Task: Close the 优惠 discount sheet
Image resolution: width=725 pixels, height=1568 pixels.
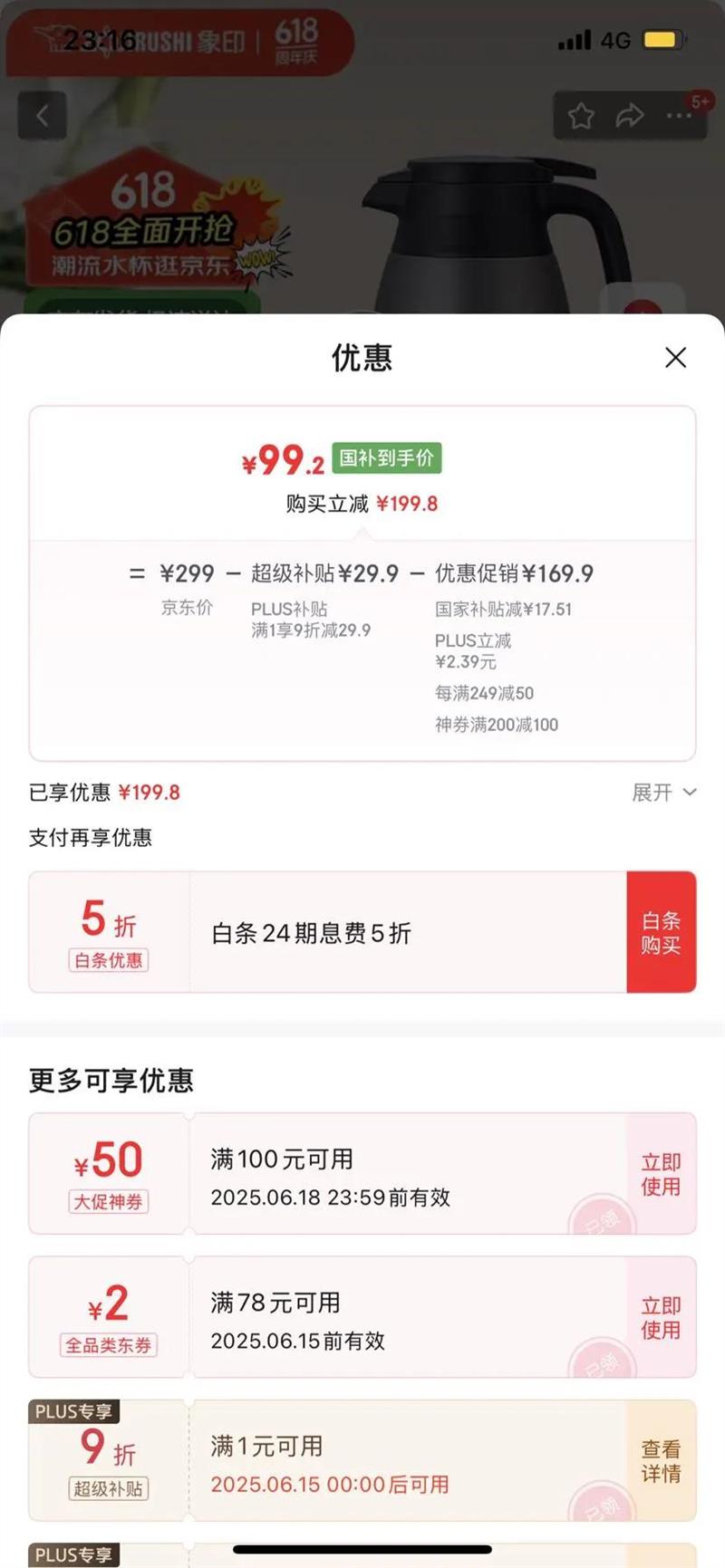Action: (x=675, y=358)
